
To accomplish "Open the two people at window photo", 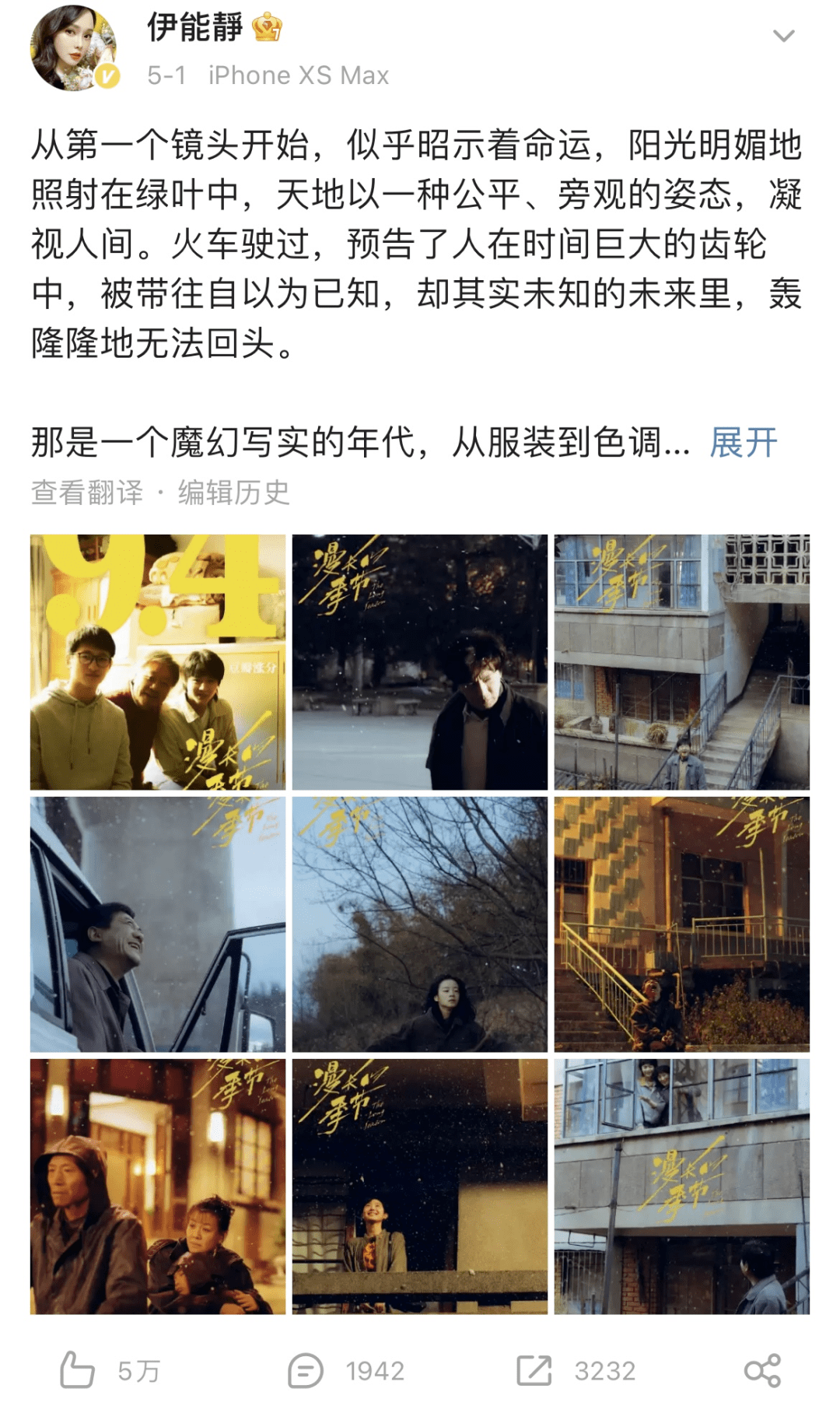I will tap(682, 1187).
